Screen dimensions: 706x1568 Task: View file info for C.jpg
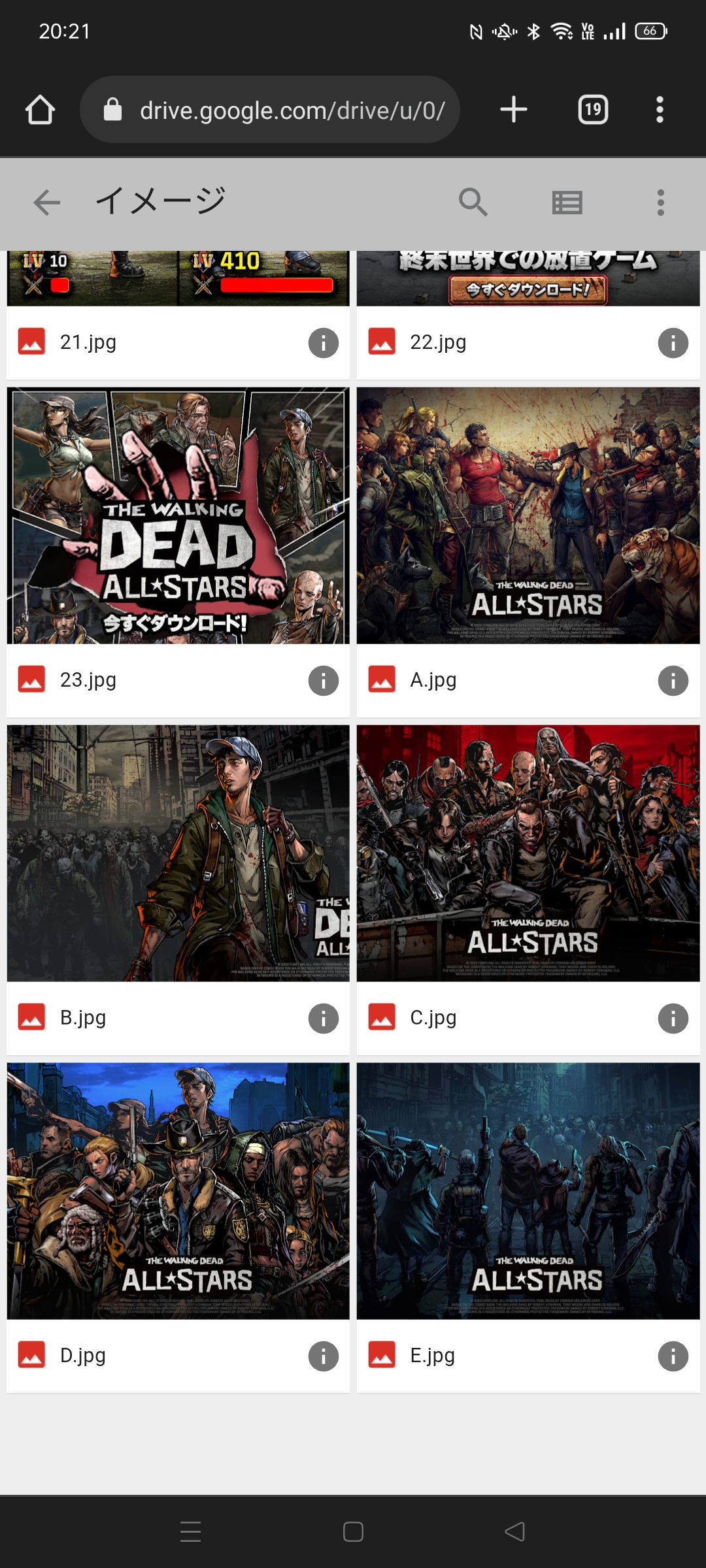pos(673,1019)
